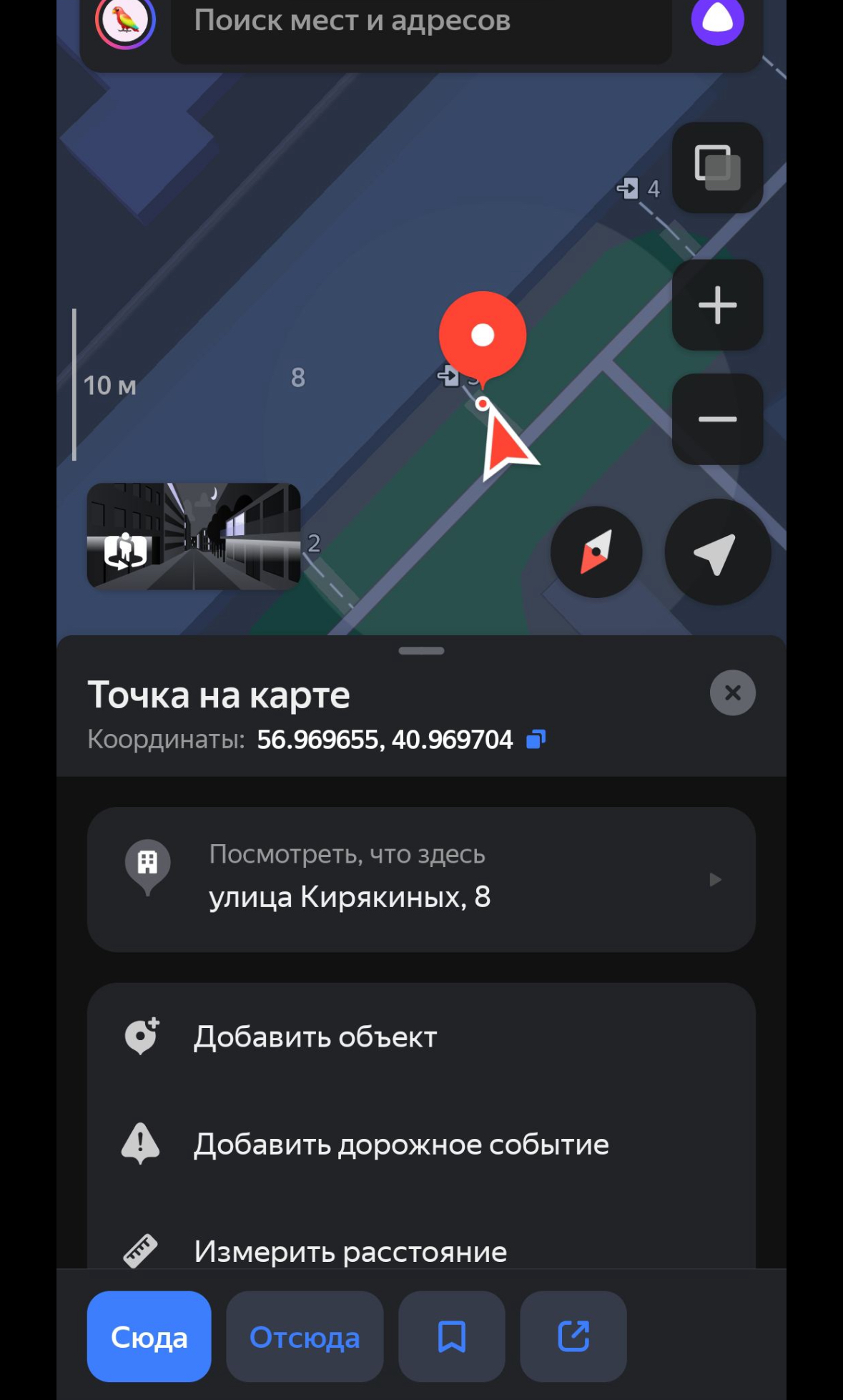Zoom out the map with the minus button
Screen dimensions: 843x1400
click(x=717, y=419)
